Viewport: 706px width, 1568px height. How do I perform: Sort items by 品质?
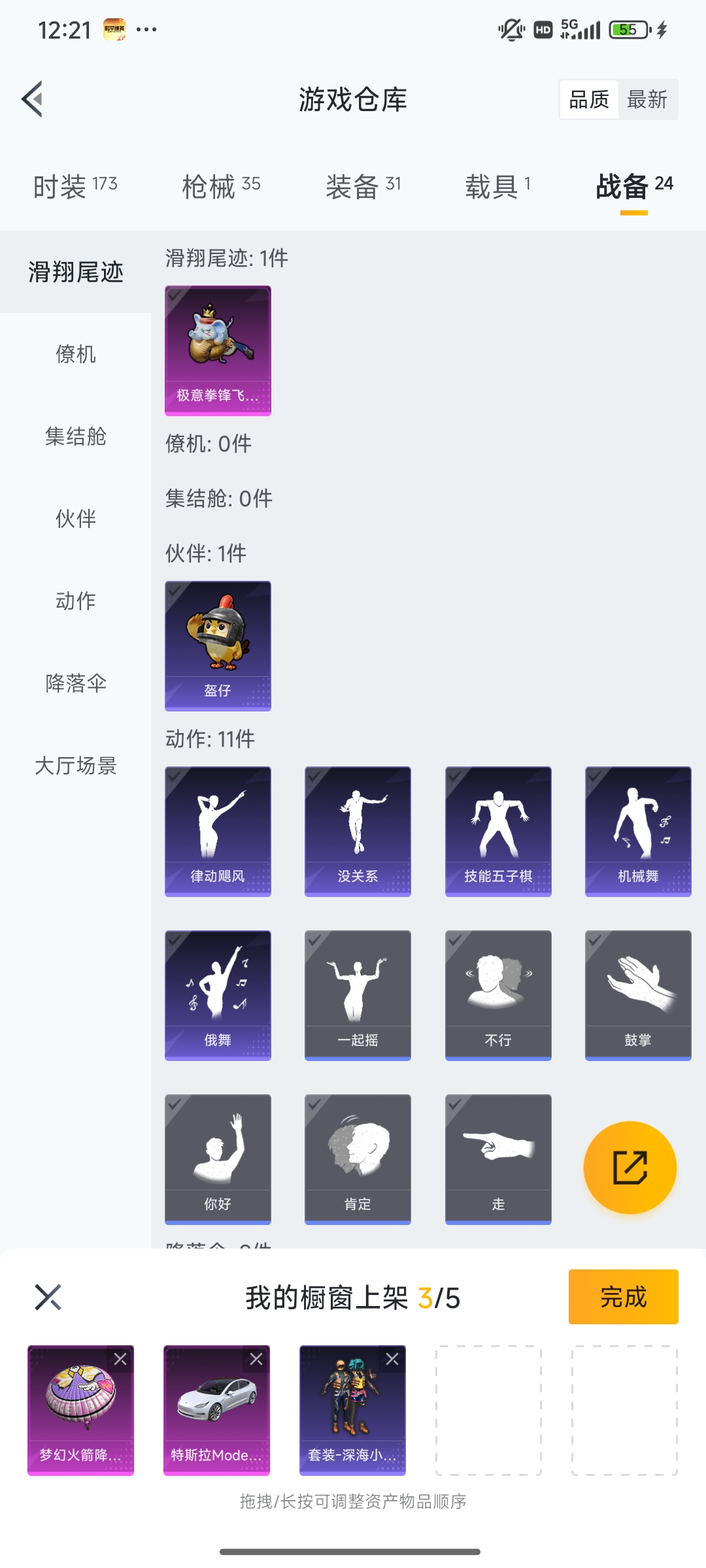[x=589, y=99]
